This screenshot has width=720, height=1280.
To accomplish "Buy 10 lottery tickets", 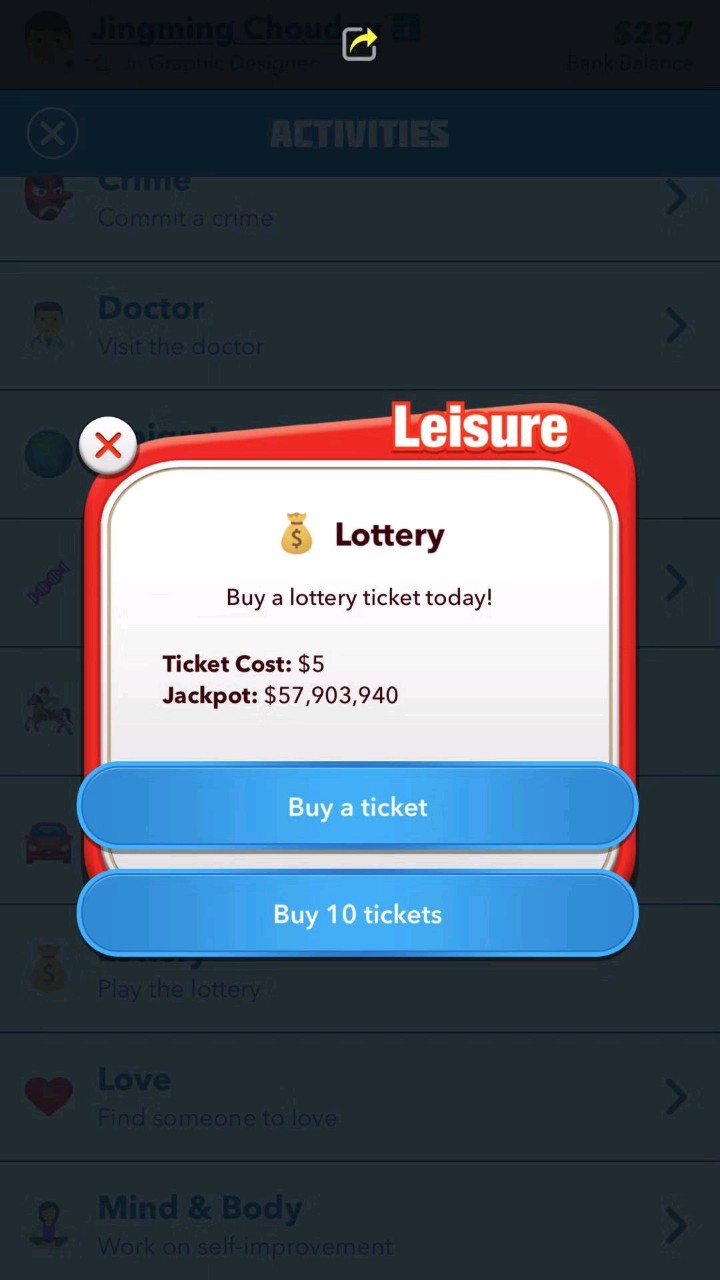I will tap(358, 914).
